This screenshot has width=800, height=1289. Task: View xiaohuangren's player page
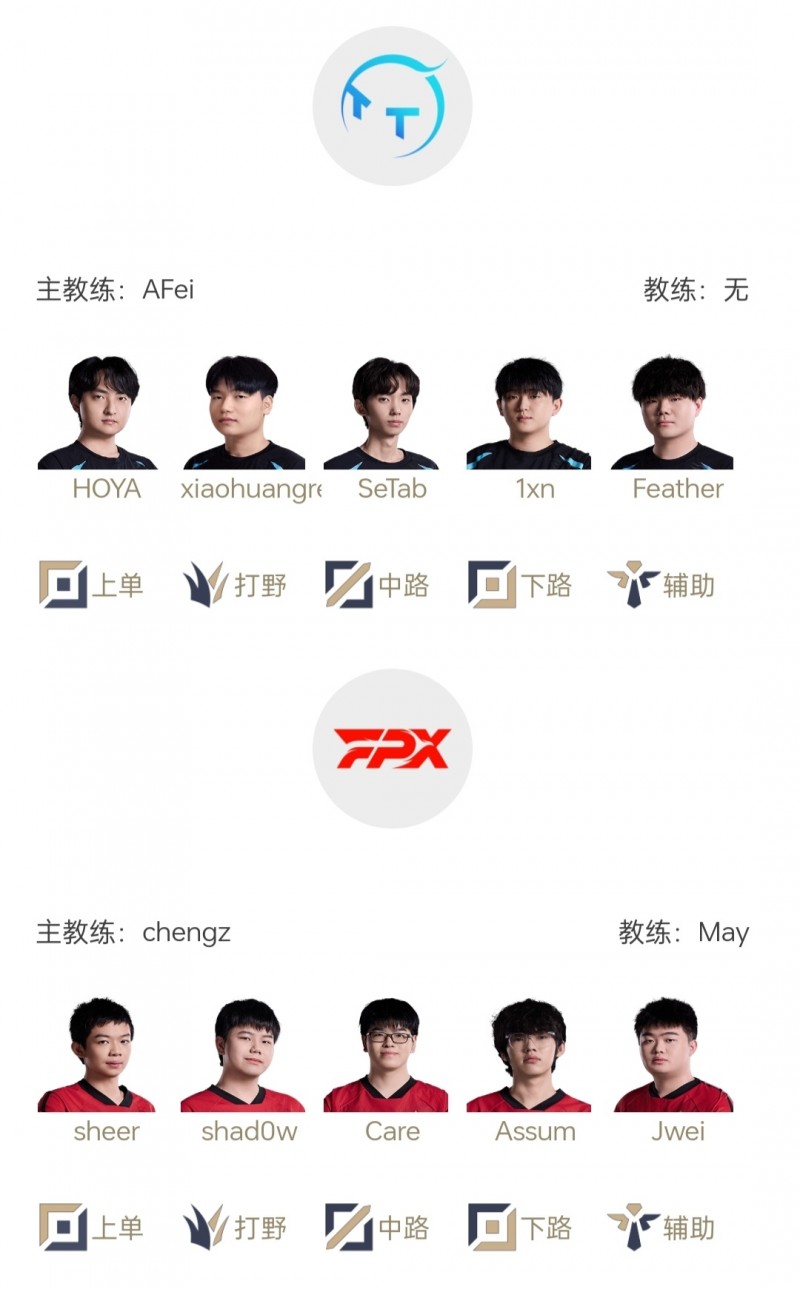click(x=243, y=413)
